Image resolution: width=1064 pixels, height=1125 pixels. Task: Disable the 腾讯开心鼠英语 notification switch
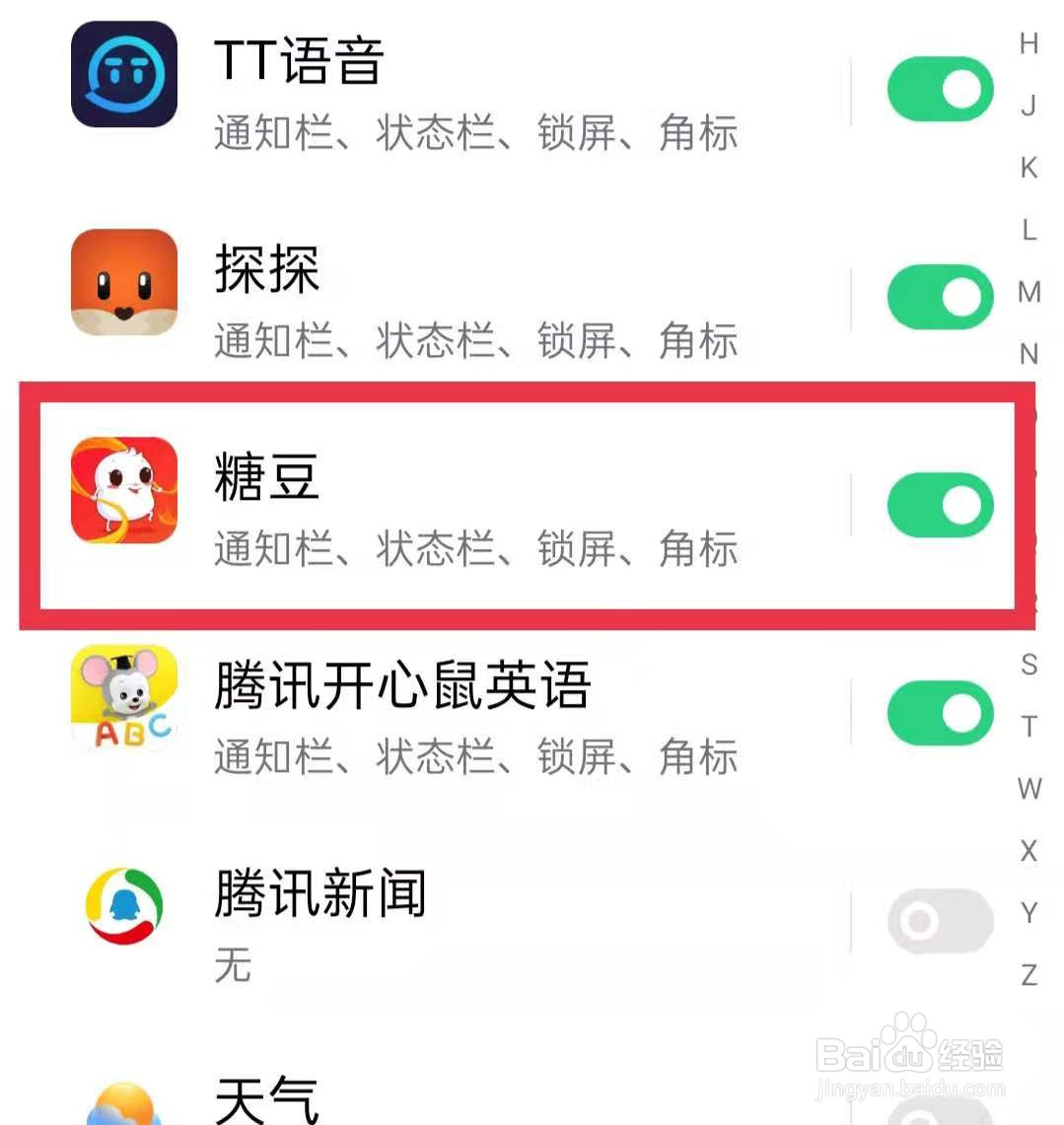(938, 712)
